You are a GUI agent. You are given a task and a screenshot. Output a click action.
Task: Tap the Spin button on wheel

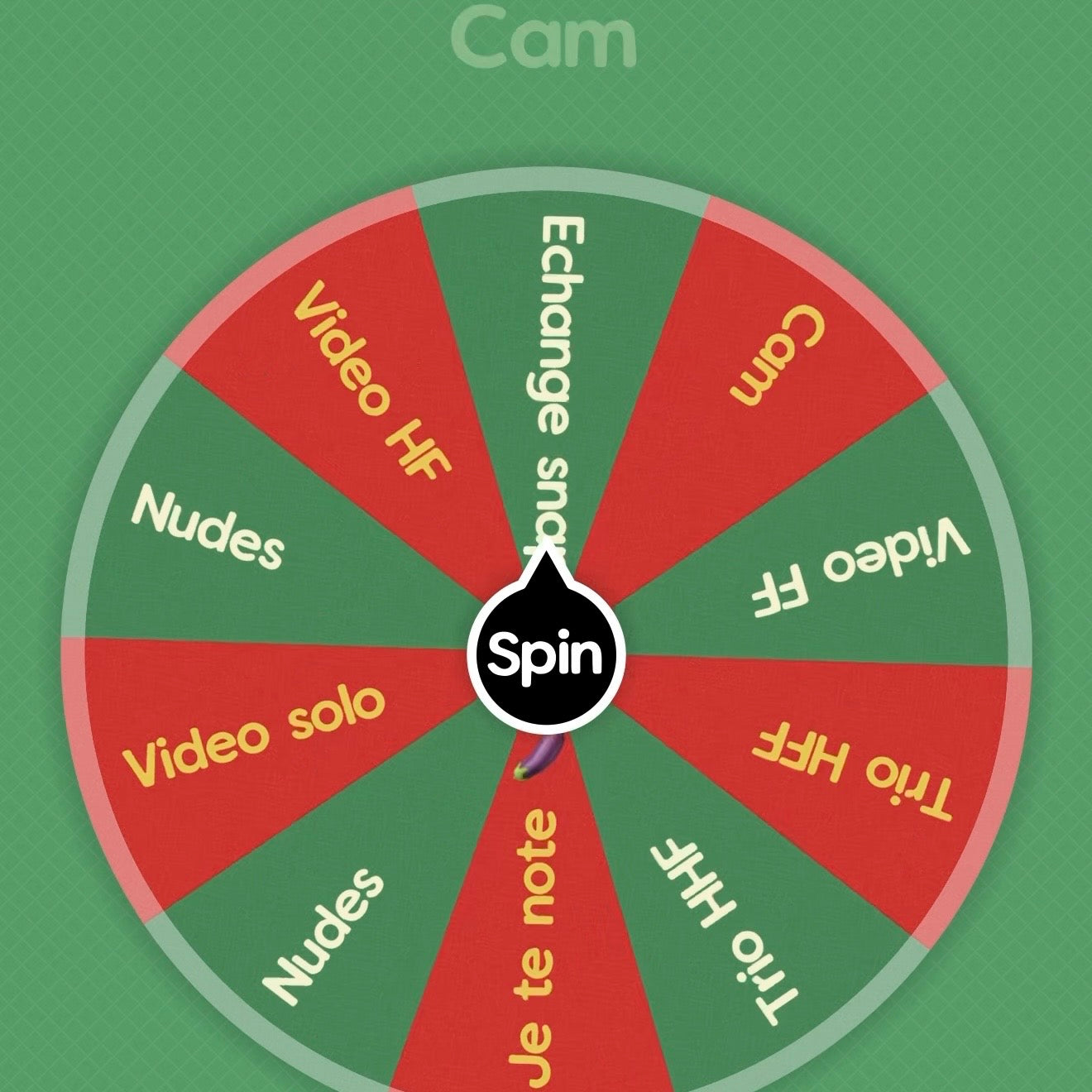[x=545, y=654]
